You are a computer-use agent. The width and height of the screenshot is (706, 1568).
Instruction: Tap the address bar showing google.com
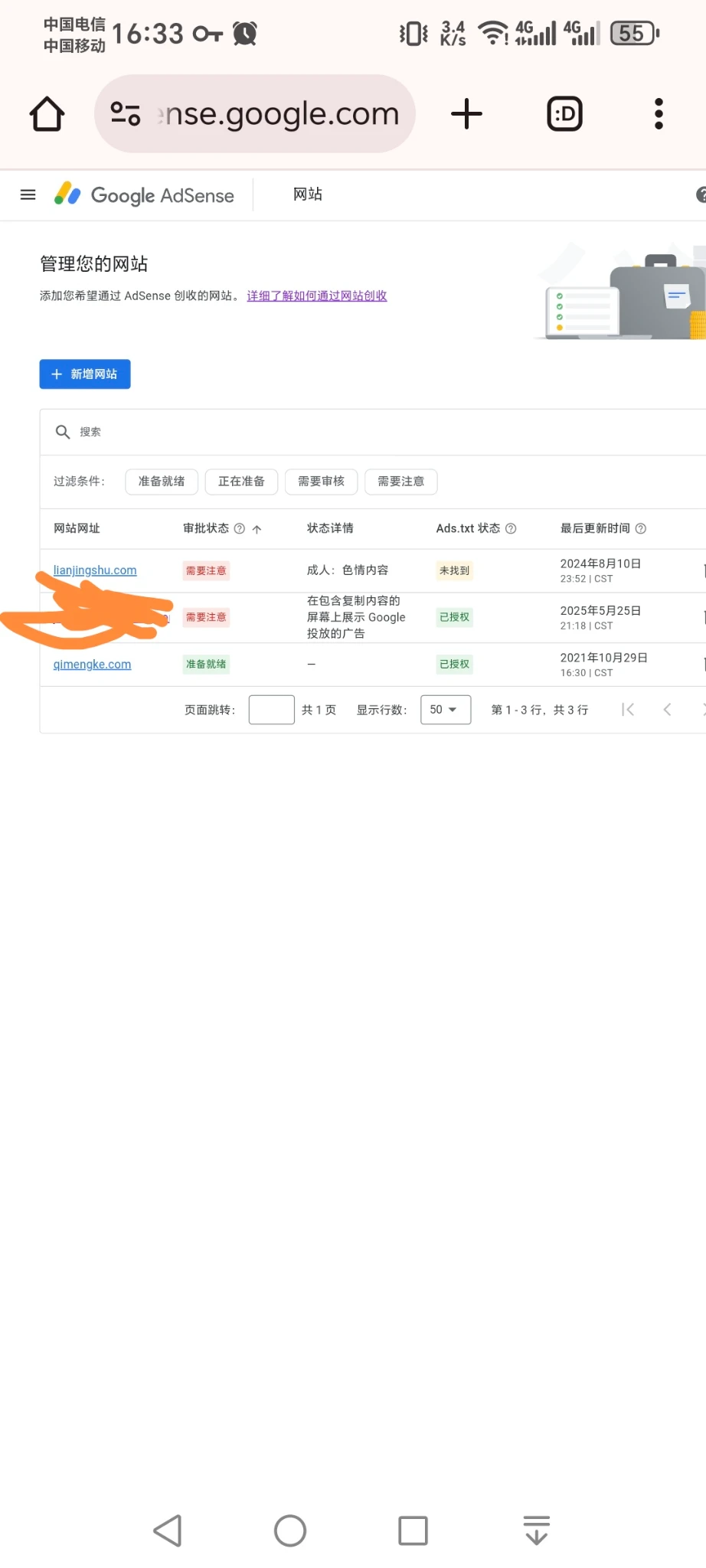coord(255,114)
